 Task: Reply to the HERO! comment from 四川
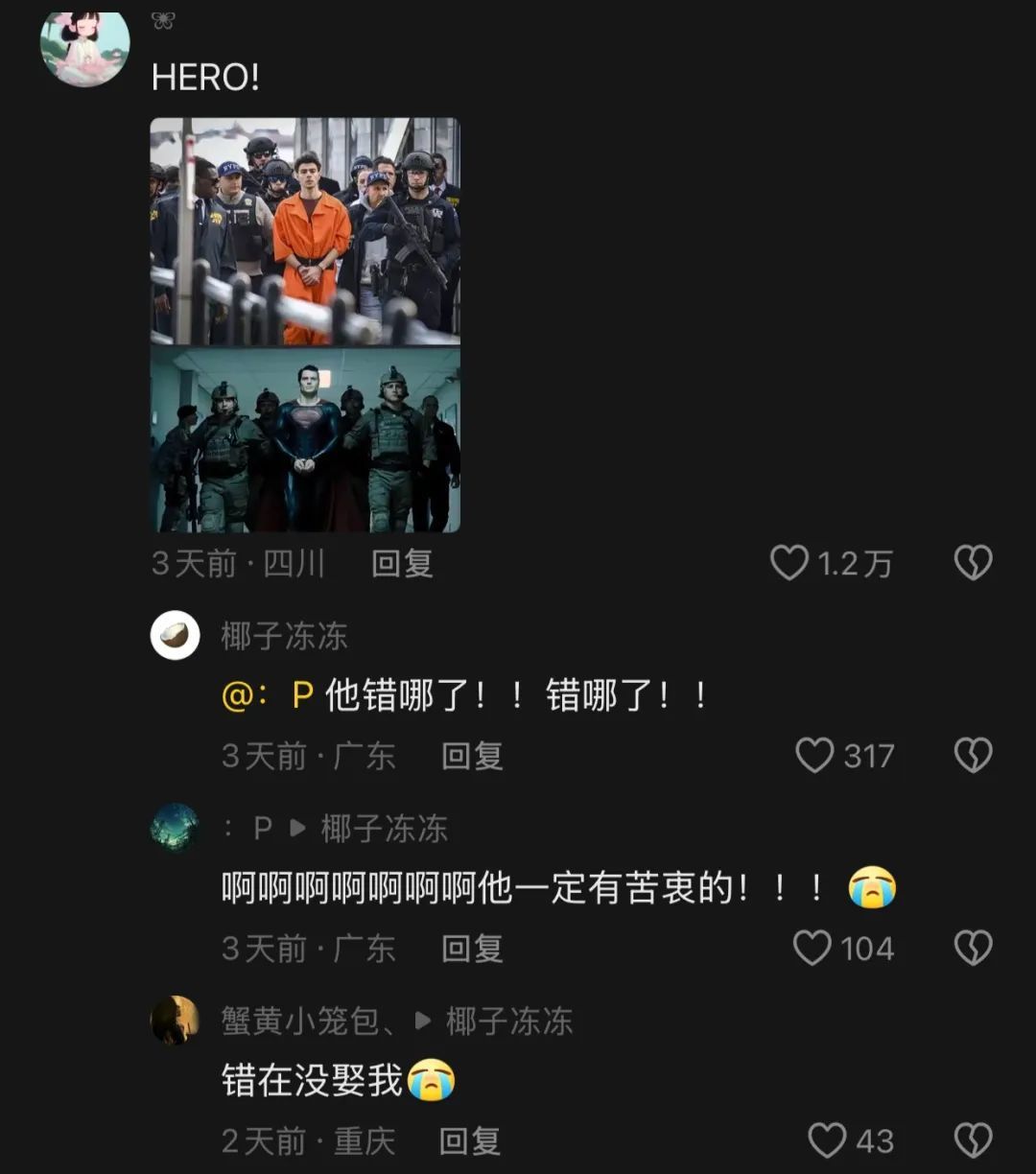[x=402, y=563]
